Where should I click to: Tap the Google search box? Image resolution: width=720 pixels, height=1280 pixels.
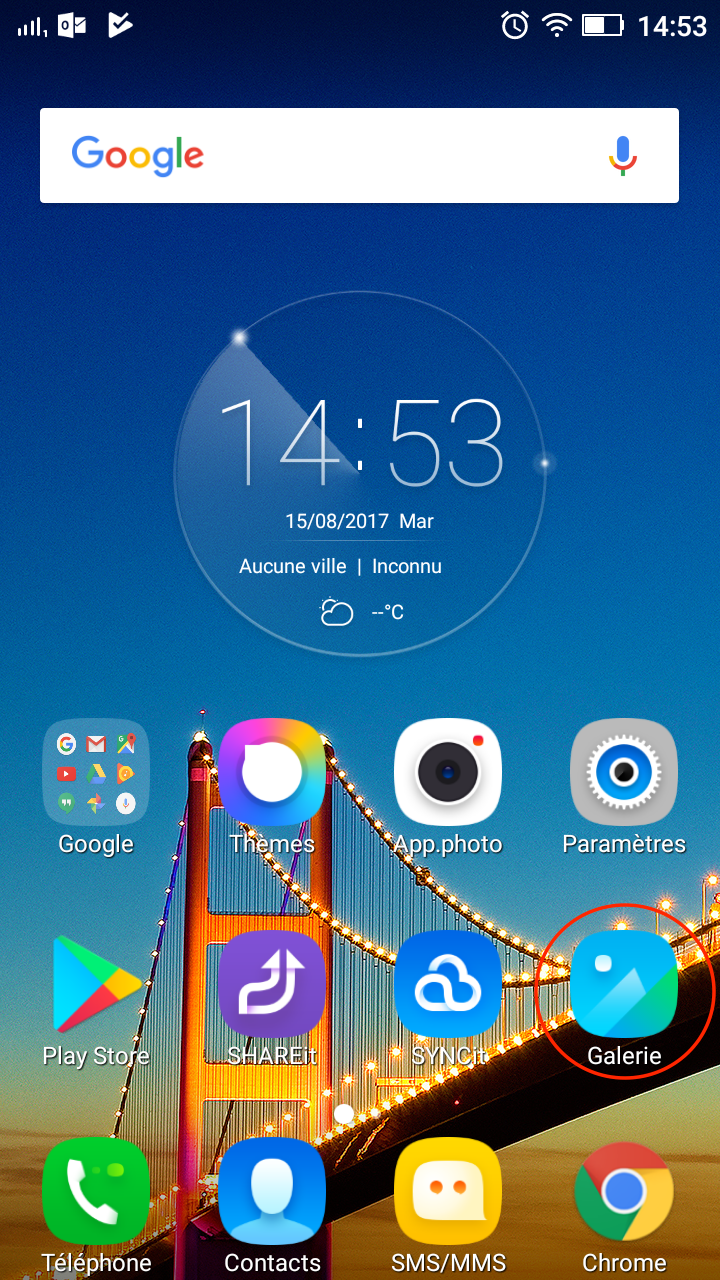click(330, 156)
